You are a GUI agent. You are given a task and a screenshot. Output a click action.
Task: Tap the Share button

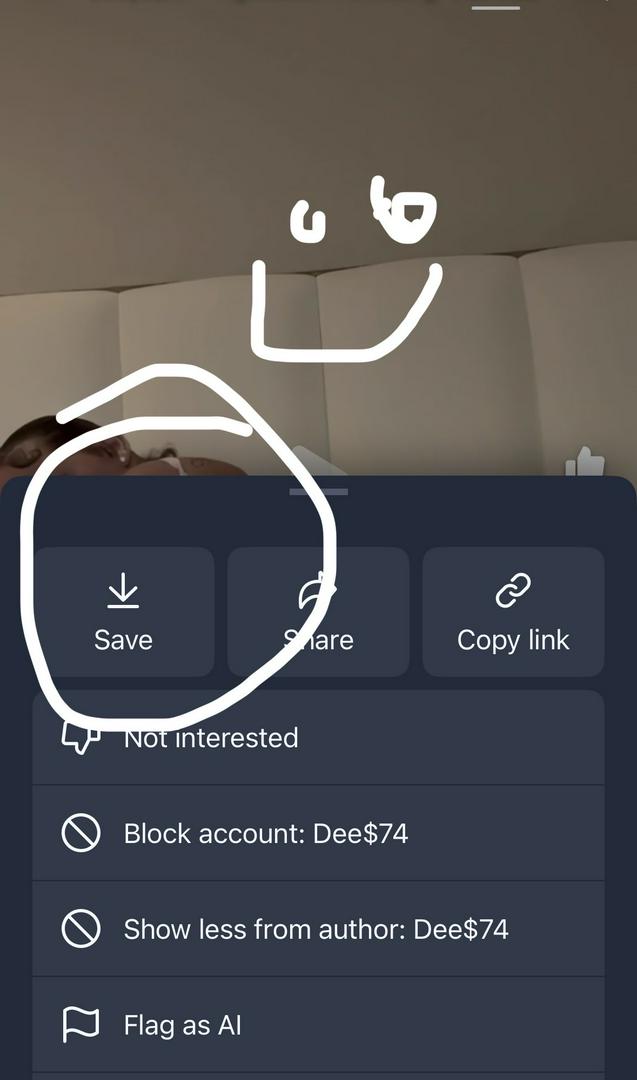pos(318,612)
